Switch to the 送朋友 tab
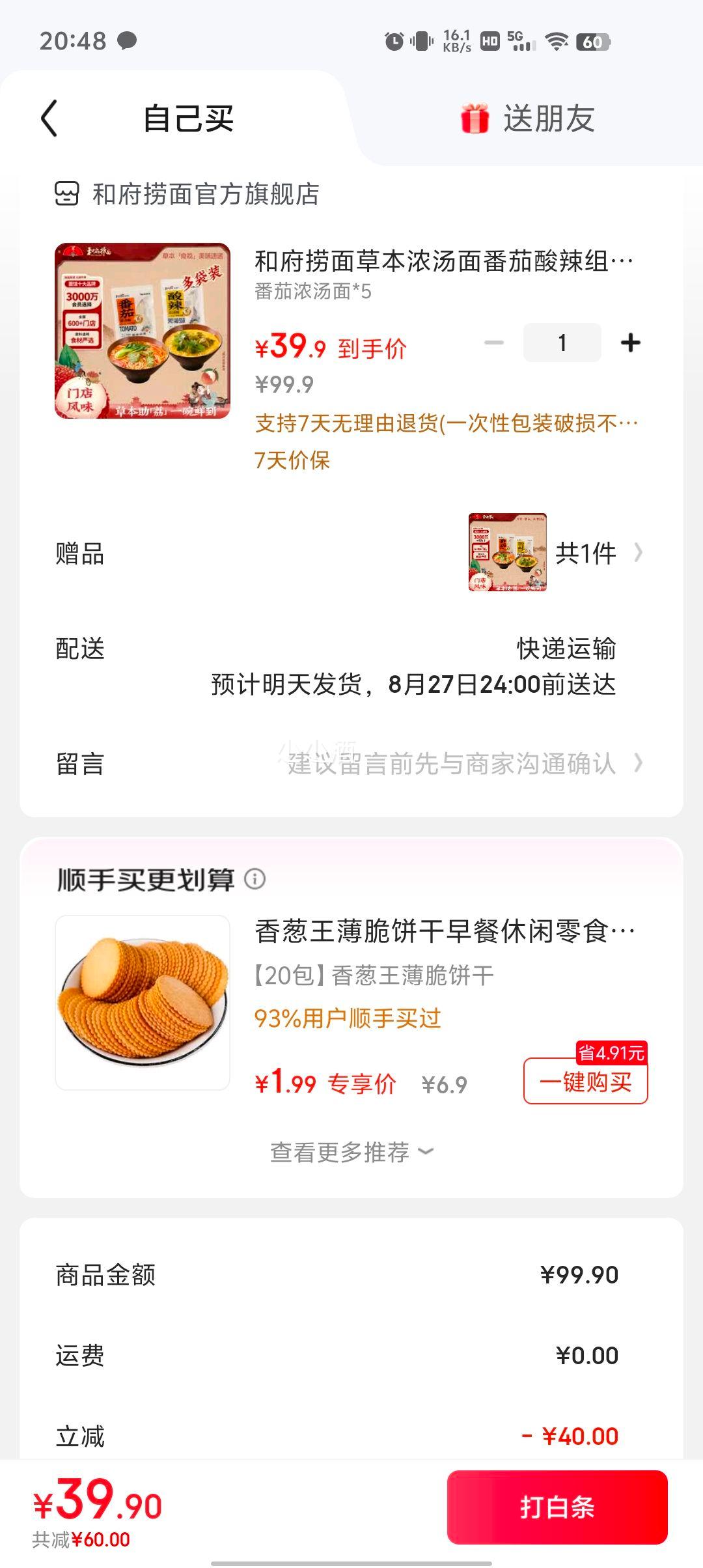 [x=527, y=119]
